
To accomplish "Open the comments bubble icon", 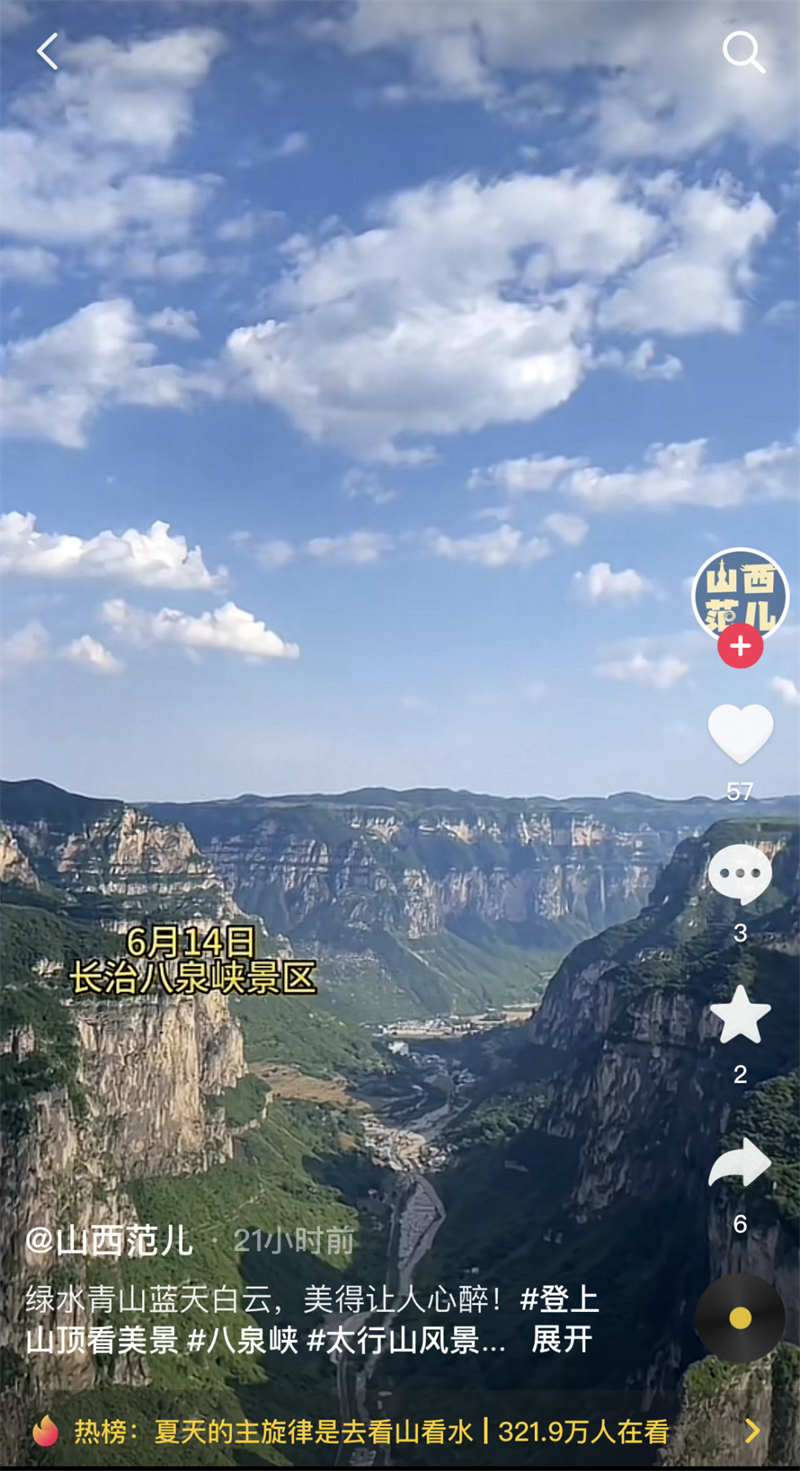I will pos(740,875).
